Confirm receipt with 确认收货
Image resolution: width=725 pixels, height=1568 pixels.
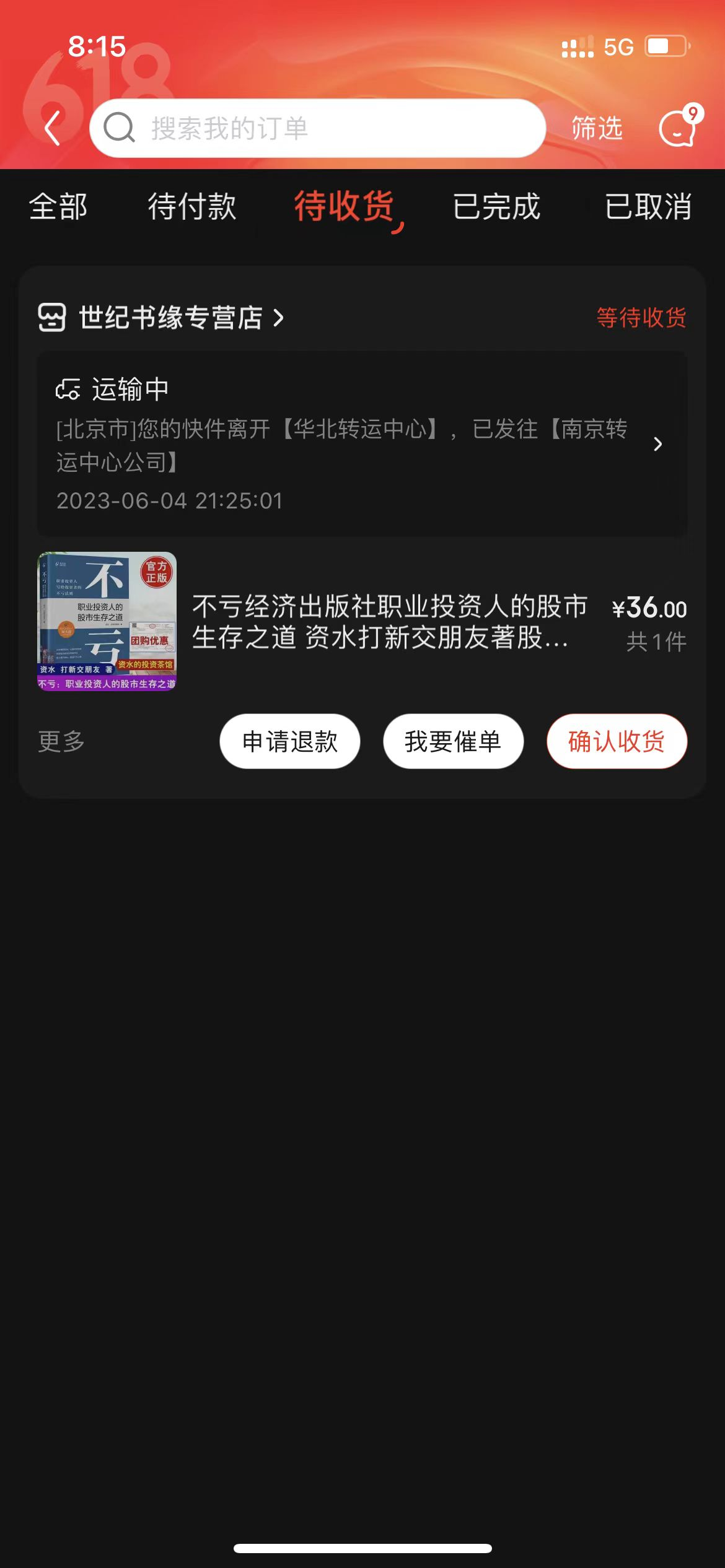tap(617, 741)
